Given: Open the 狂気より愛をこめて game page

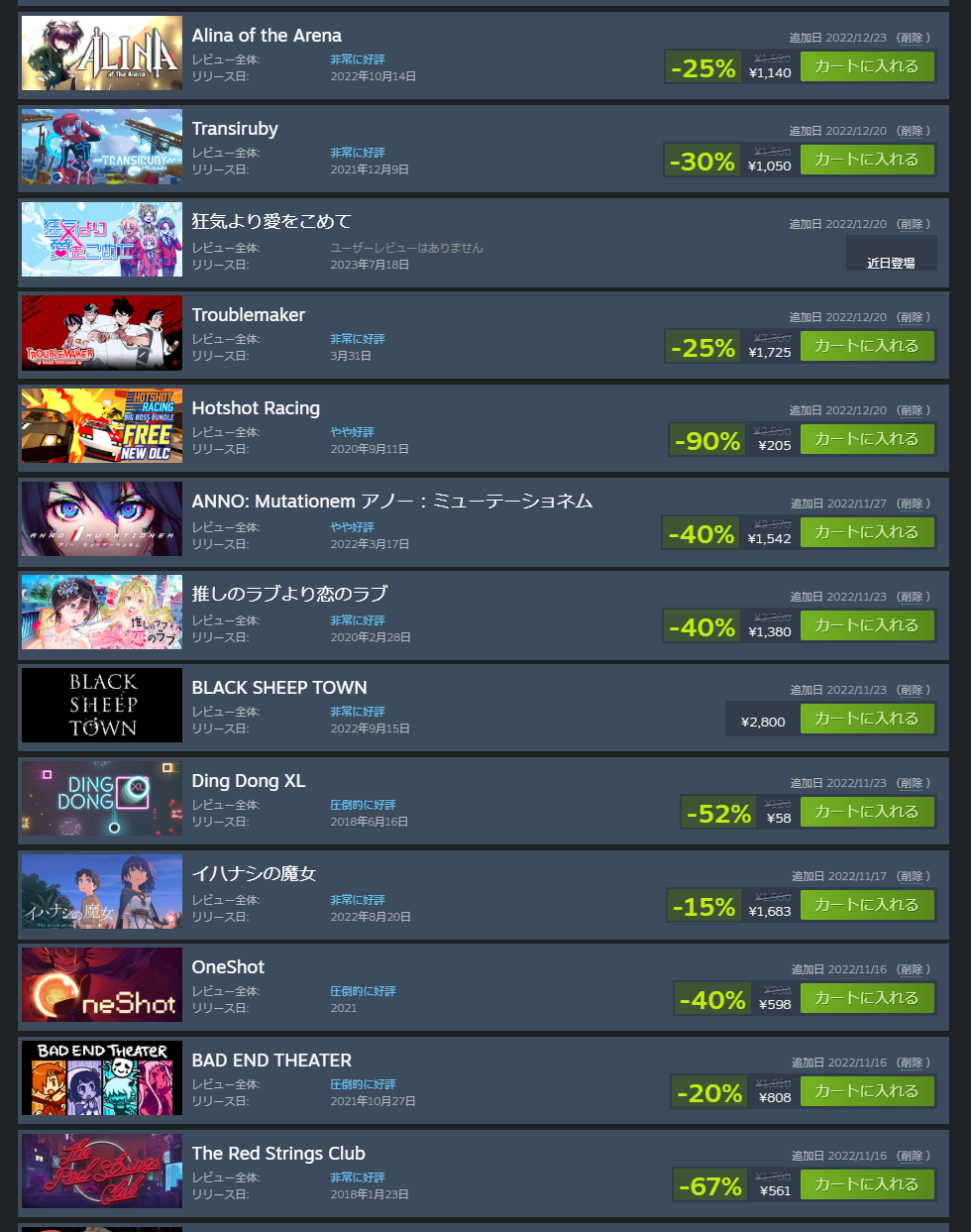Looking at the screenshot, I should (x=271, y=221).
